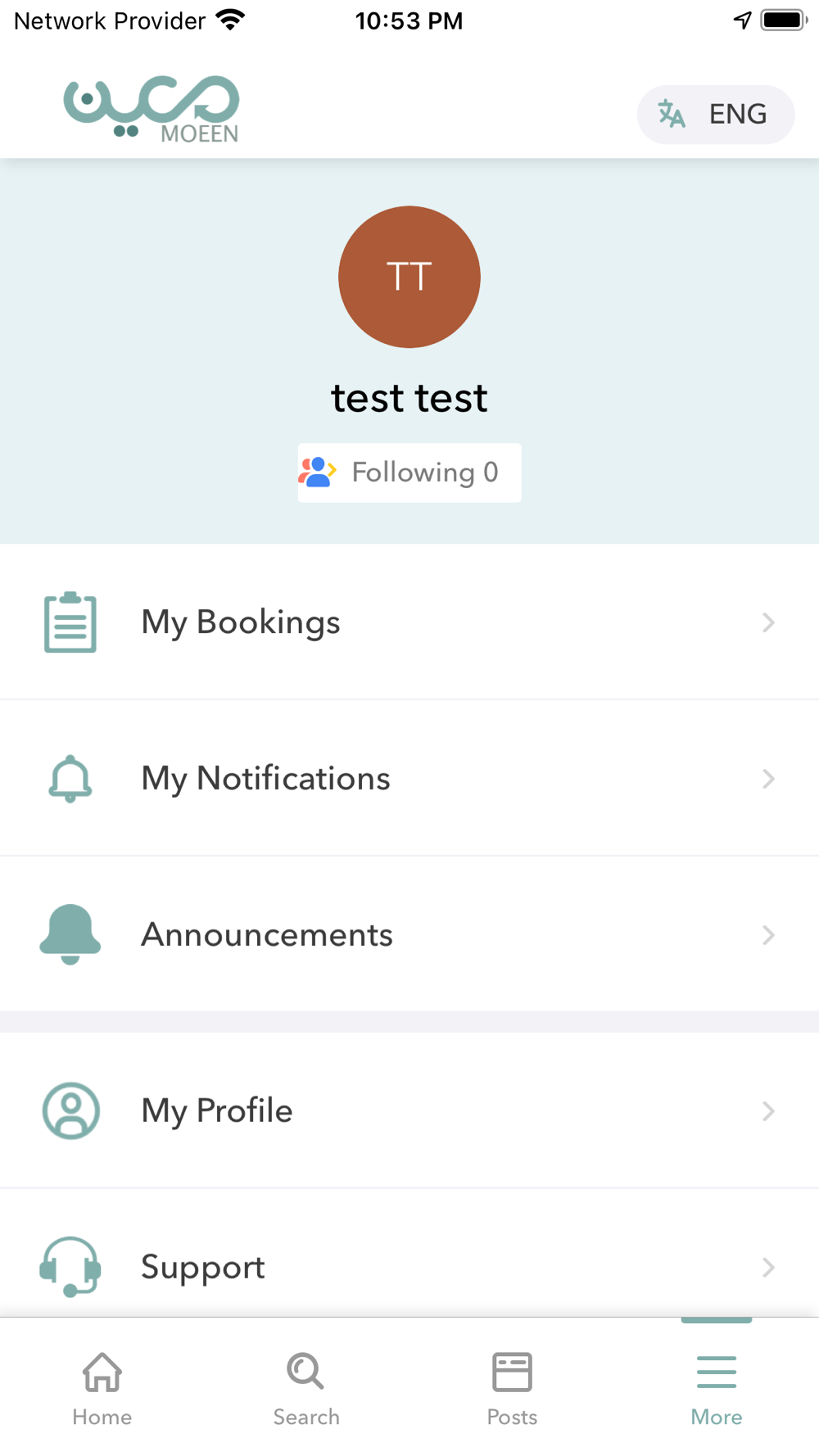The height and width of the screenshot is (1456, 819).
Task: Change language with the ENG button
Action: pos(715,115)
